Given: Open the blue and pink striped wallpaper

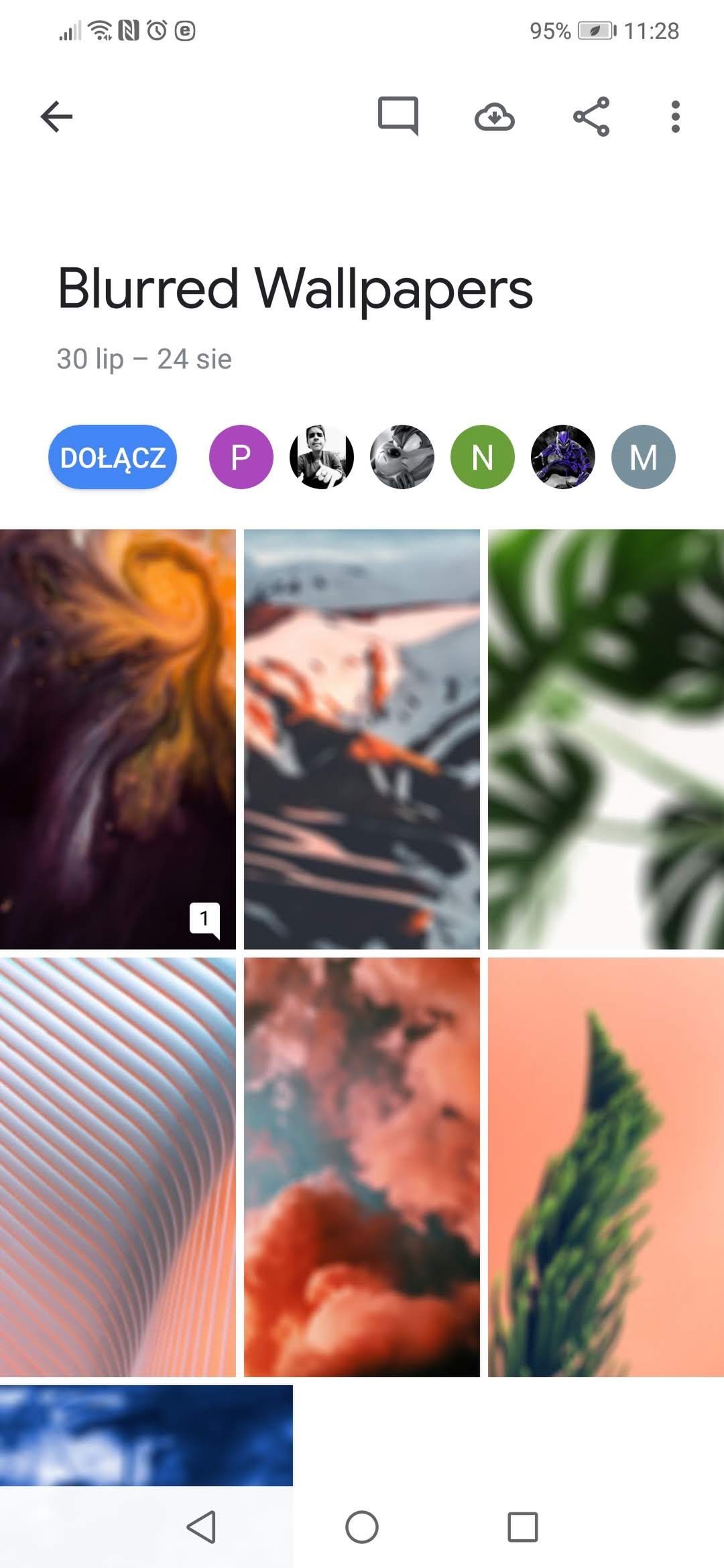Looking at the screenshot, I should 118,1167.
